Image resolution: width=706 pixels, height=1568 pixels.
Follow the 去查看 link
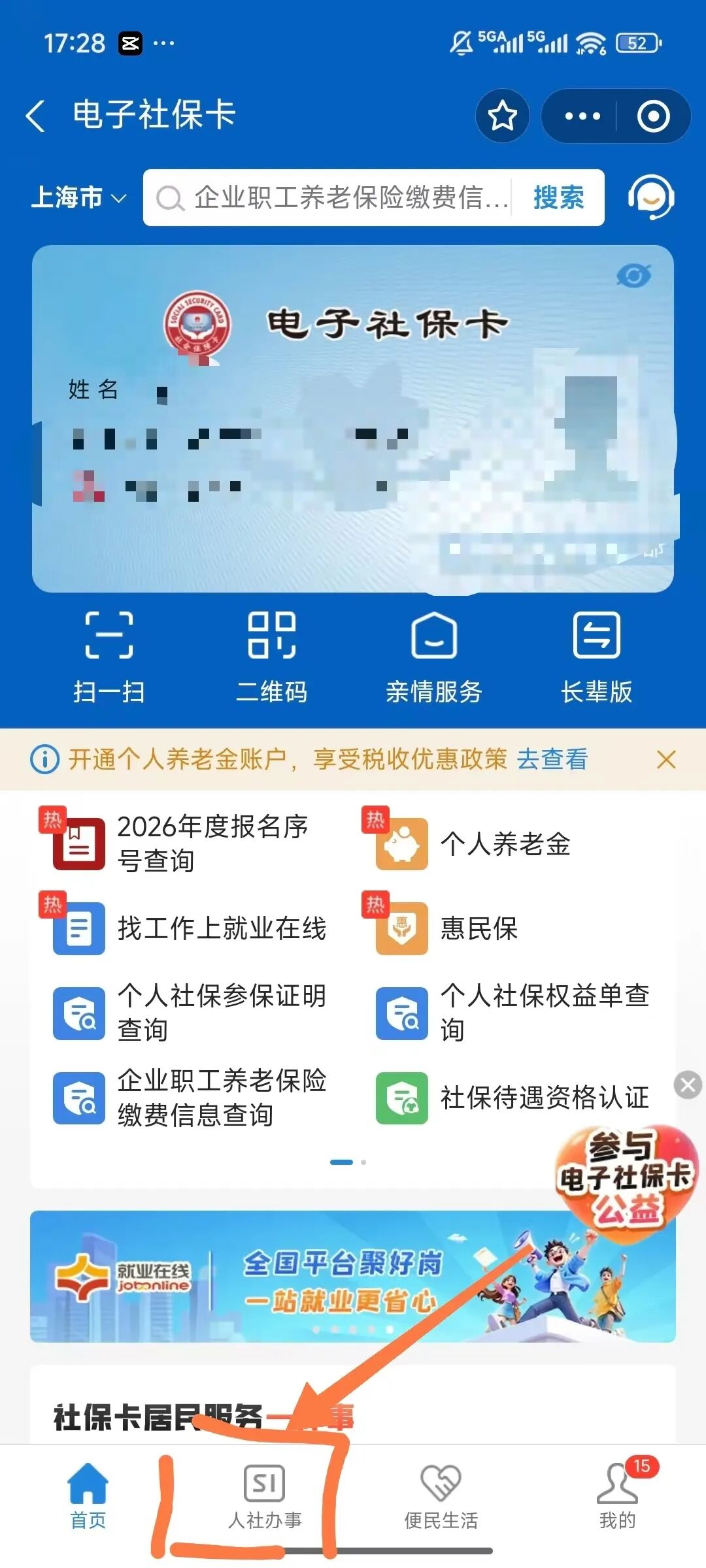click(x=552, y=759)
